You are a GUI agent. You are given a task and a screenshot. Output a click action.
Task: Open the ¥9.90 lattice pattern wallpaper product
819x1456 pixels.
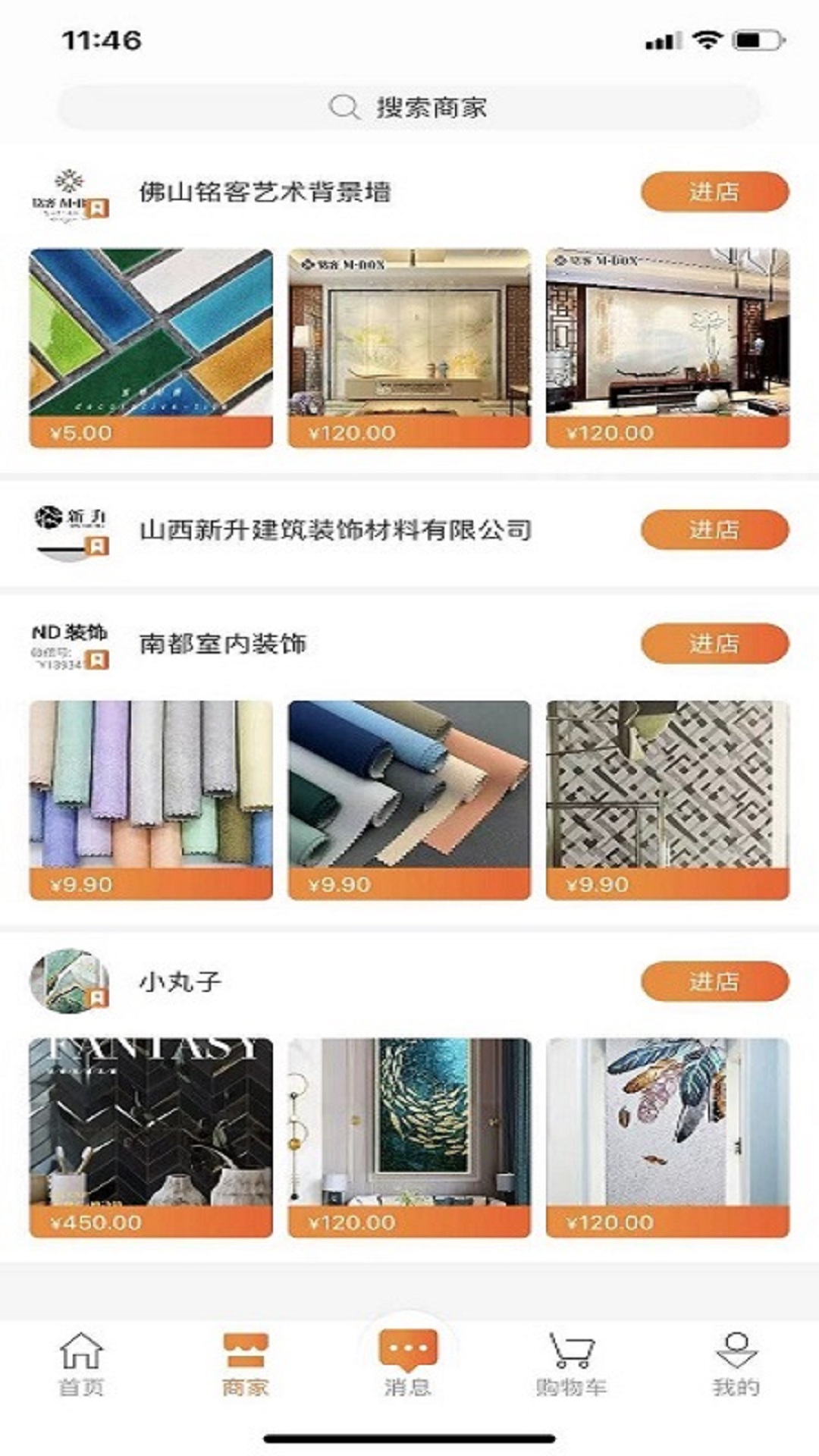tap(667, 799)
